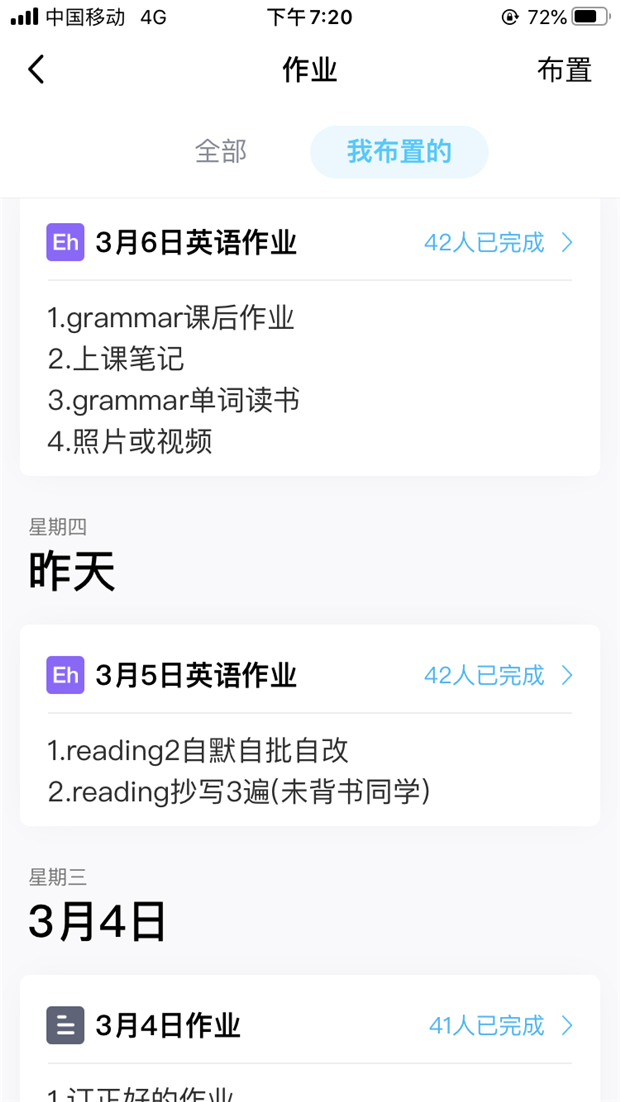620x1102 pixels.
Task: Open the 3月4日作业 card
Action: [x=310, y=1039]
